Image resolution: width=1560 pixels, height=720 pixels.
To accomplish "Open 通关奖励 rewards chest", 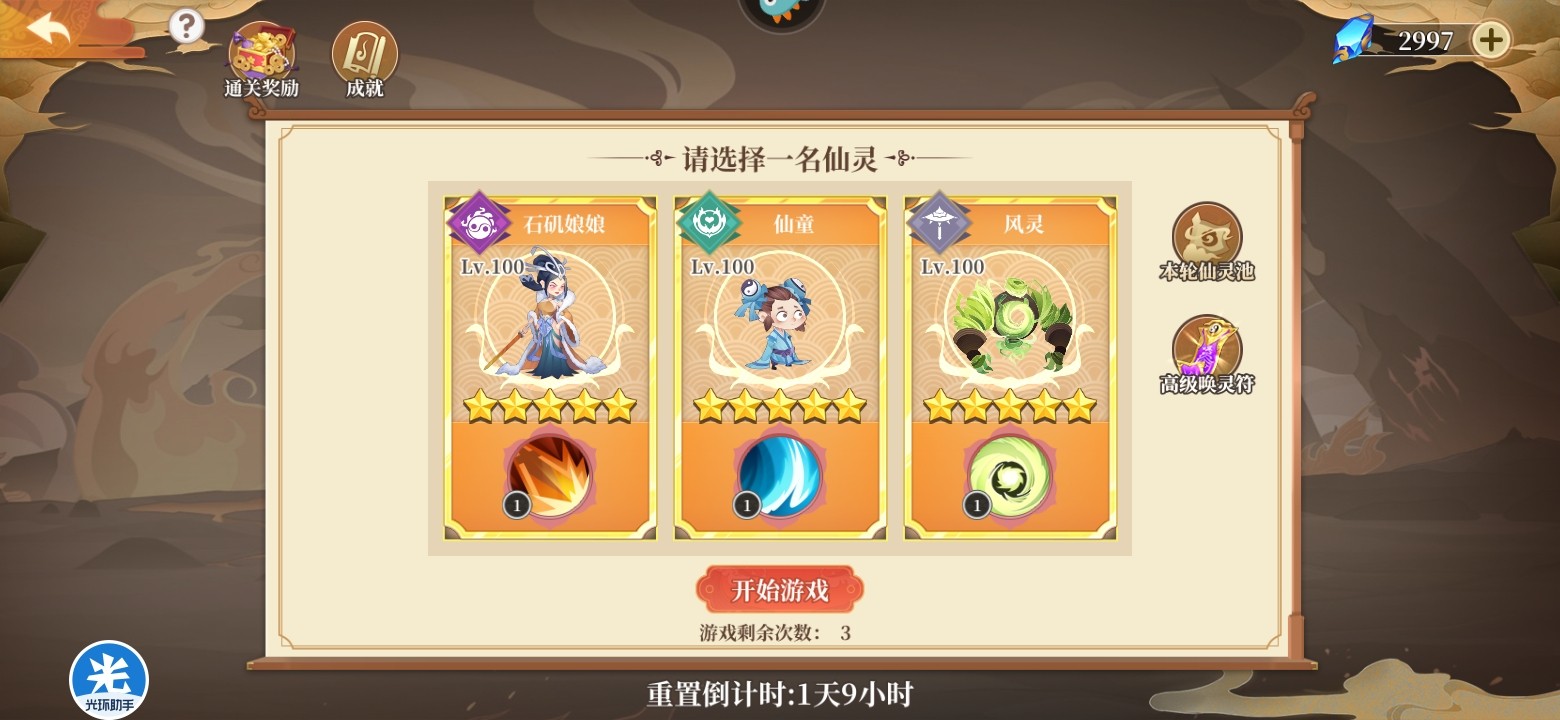I will [261, 55].
